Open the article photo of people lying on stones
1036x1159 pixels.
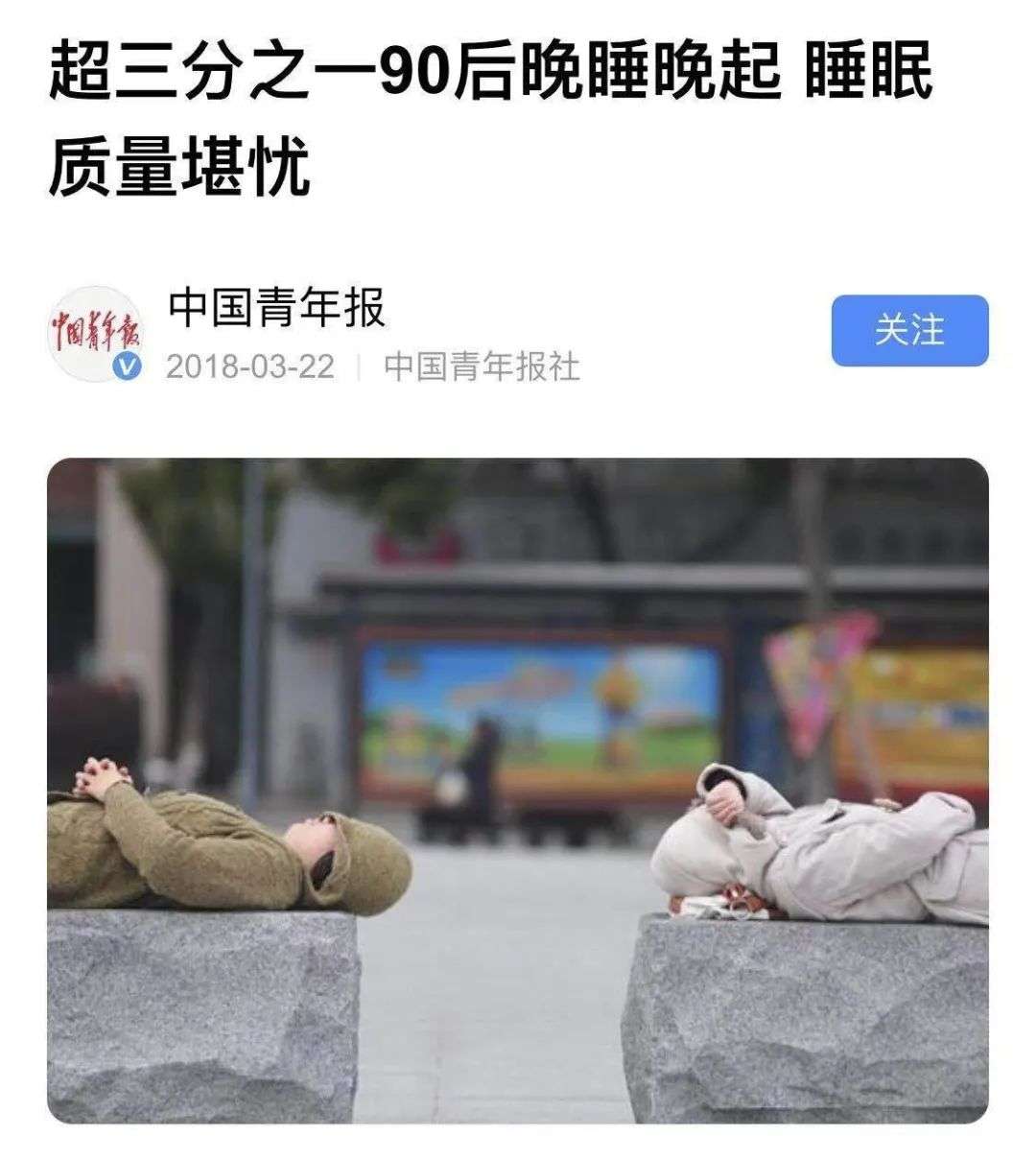[518, 791]
